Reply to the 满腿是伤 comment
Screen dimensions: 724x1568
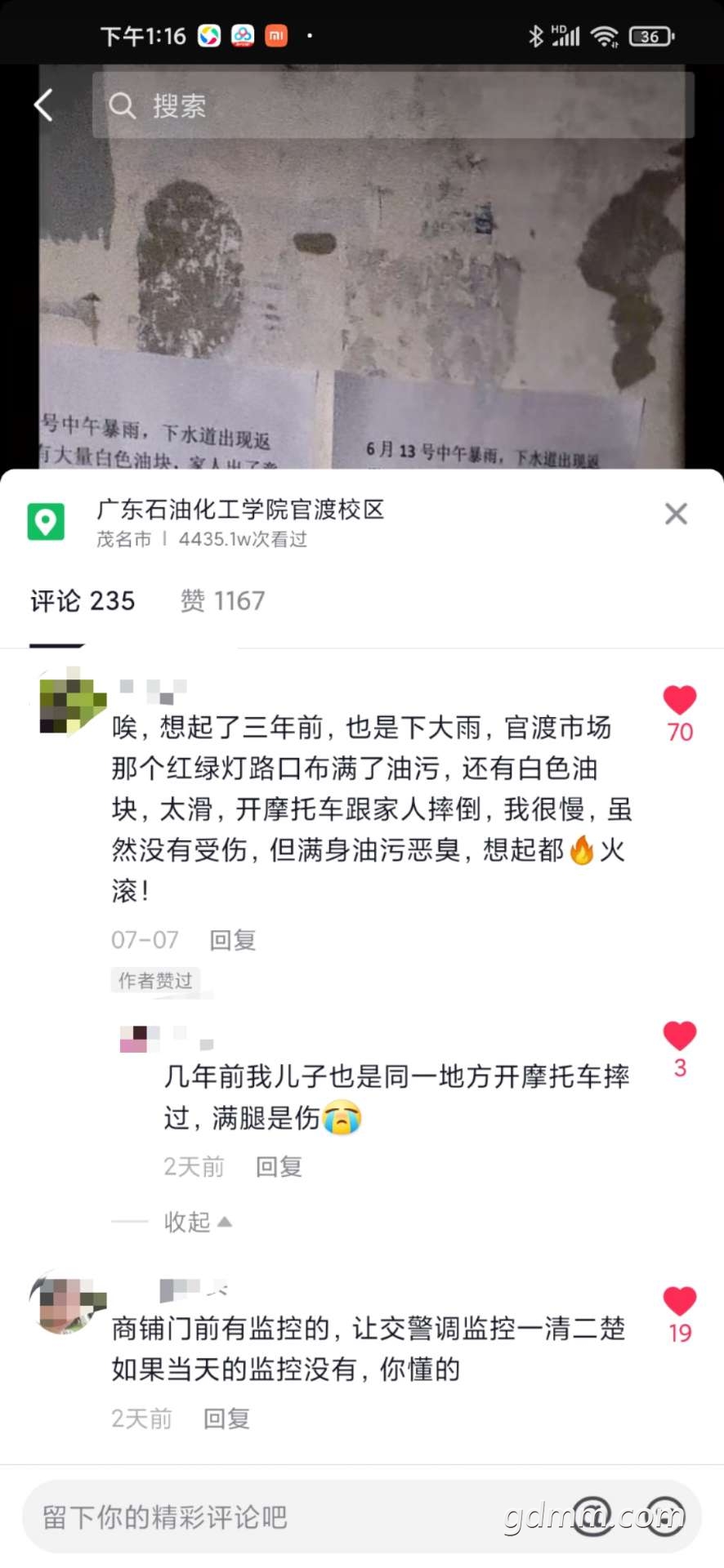tap(279, 1167)
